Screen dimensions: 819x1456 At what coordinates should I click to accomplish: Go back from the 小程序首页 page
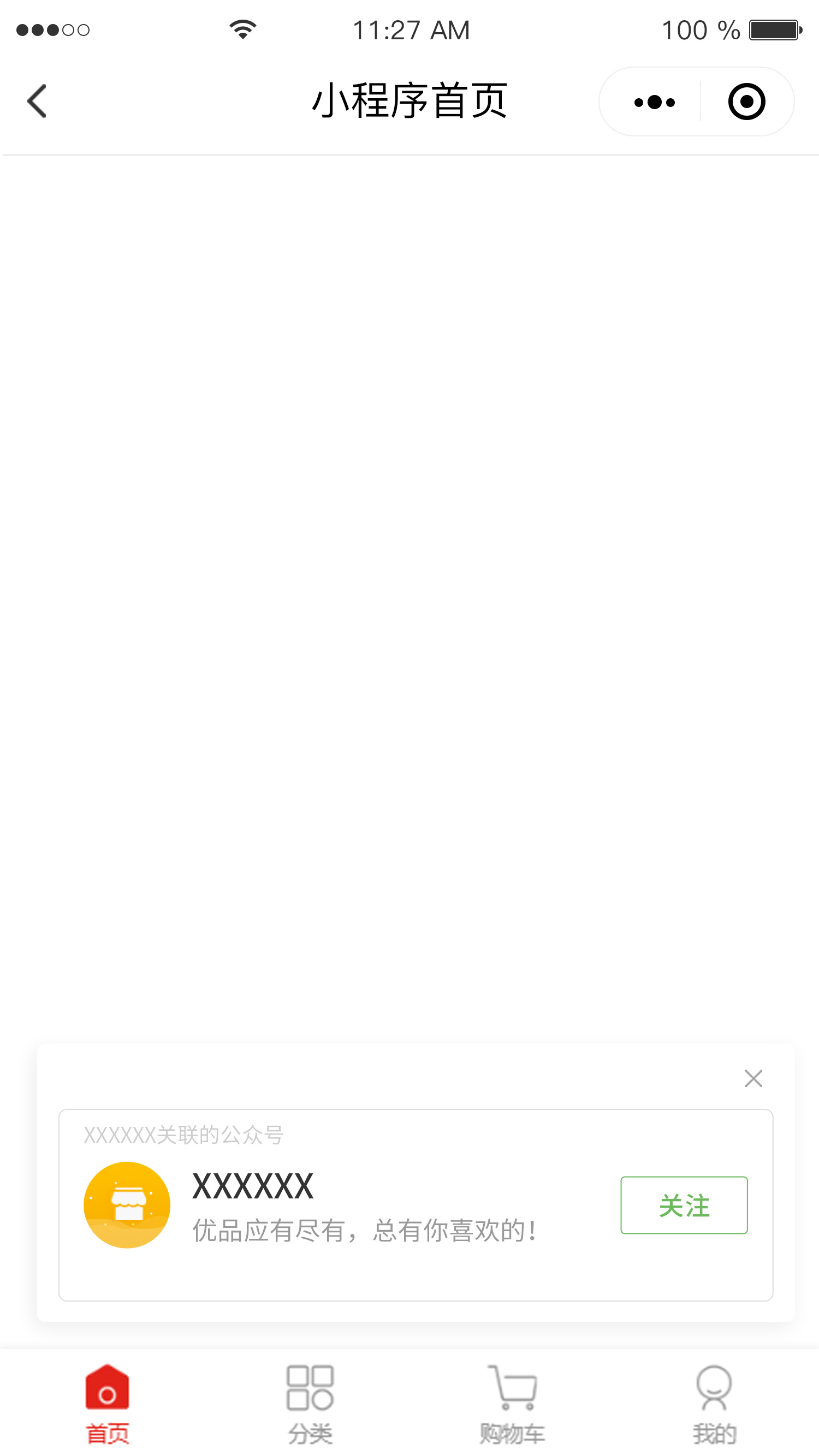37,102
